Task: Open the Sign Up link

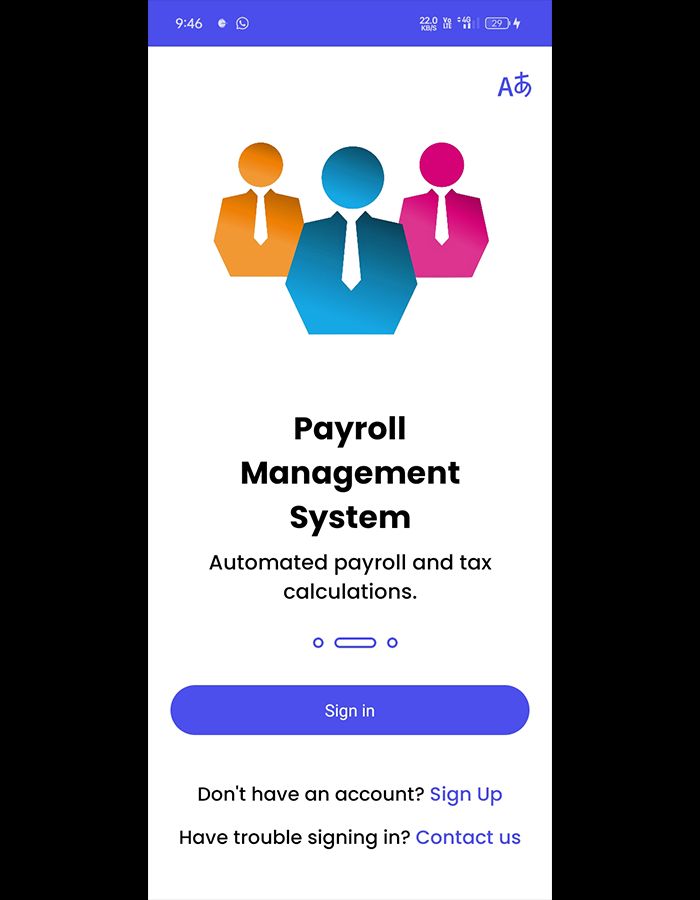Action: (x=465, y=794)
